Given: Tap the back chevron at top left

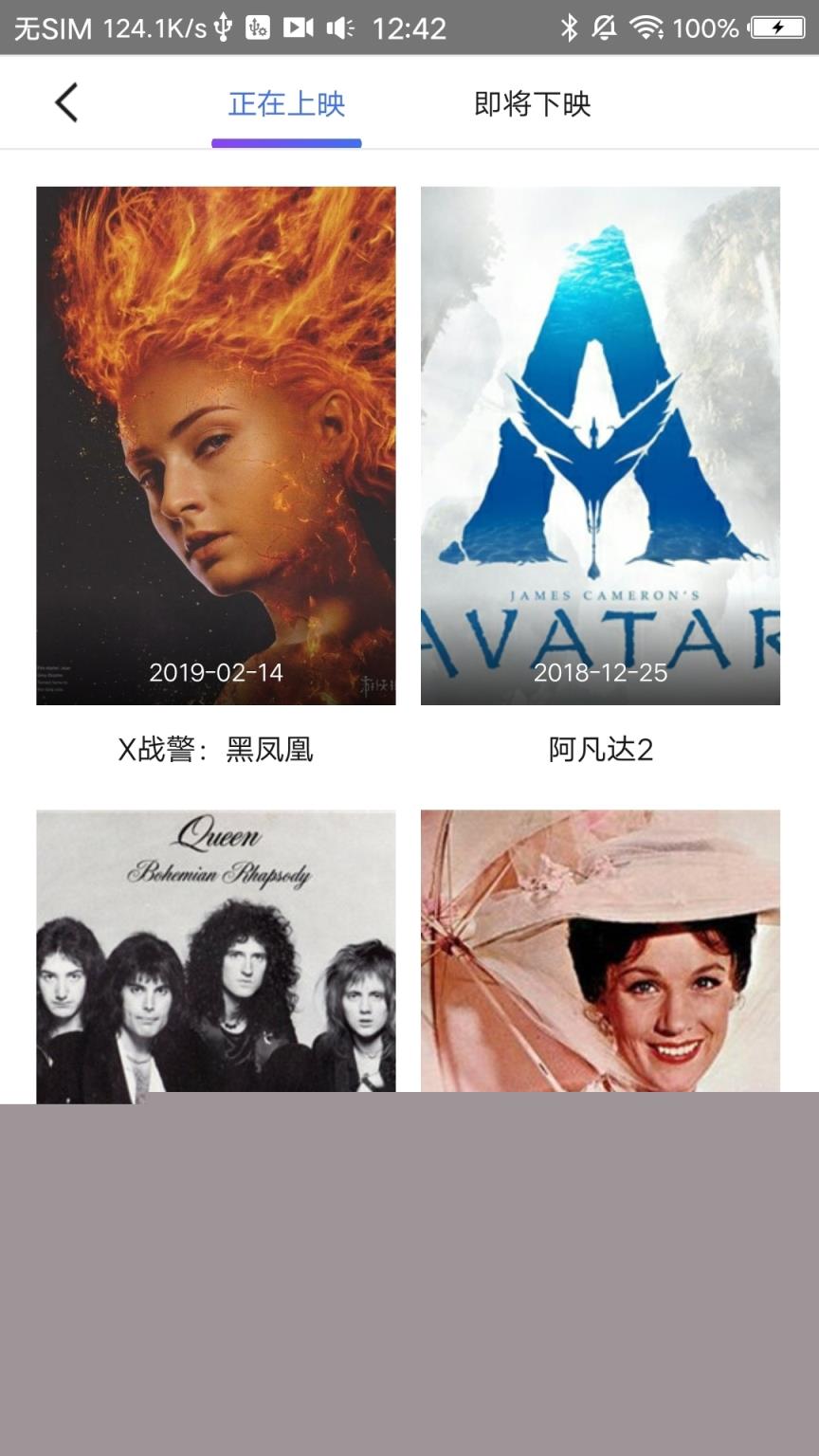Looking at the screenshot, I should point(64,101).
